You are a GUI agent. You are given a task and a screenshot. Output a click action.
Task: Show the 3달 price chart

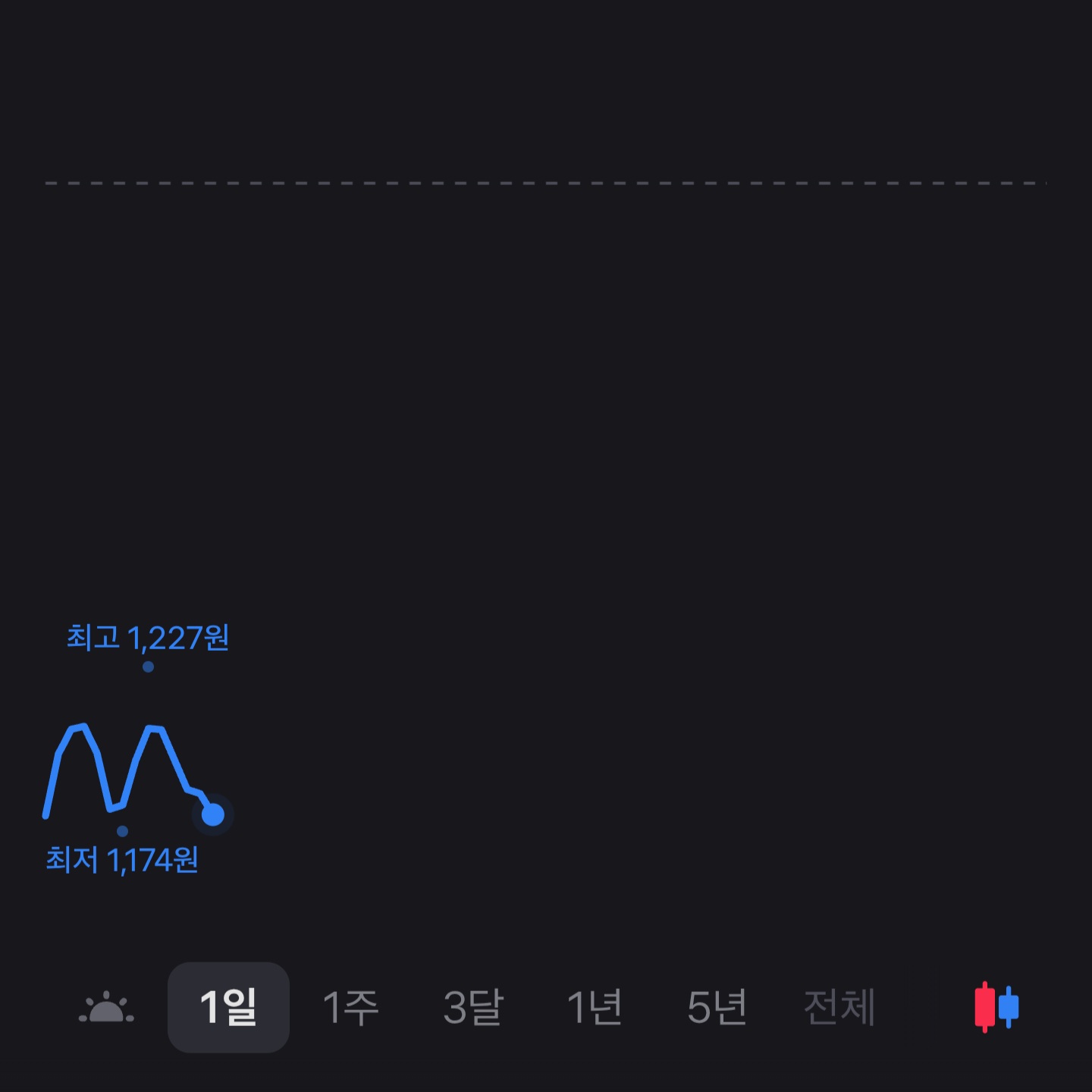473,1007
